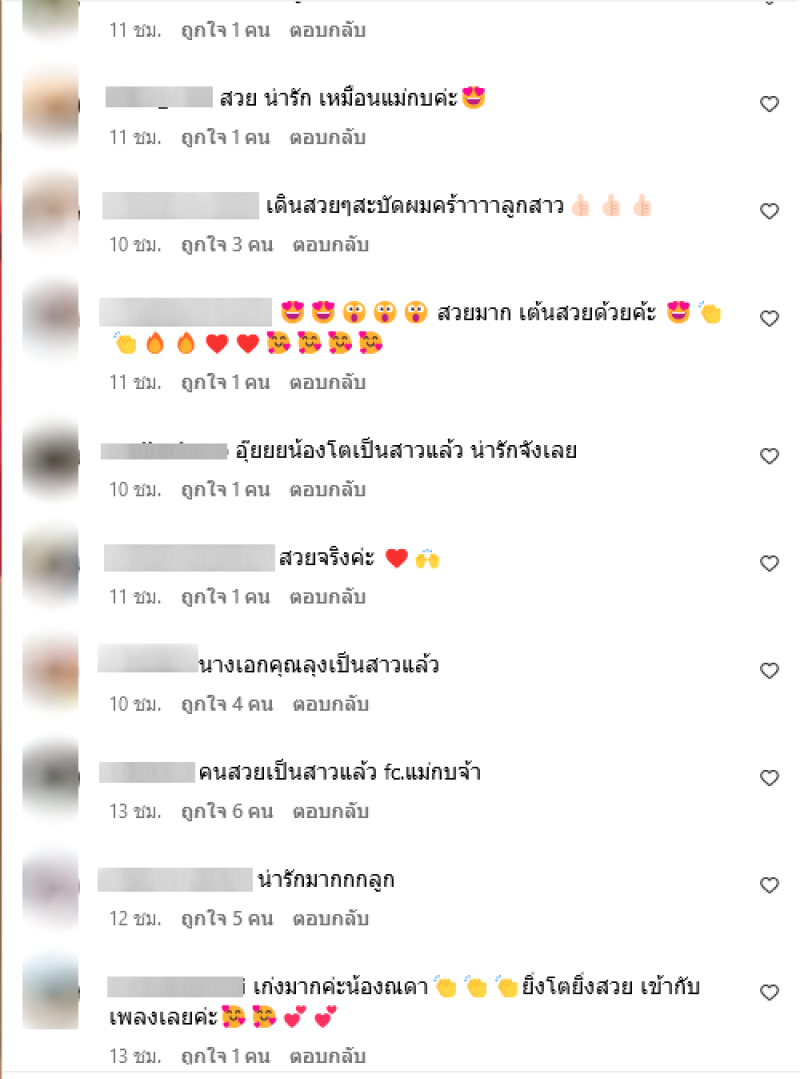This screenshot has width=800, height=1079.
Task: Like the comment 'สวย น่ารัก เหมือนแม่กบค่ะ'
Action: tap(769, 104)
